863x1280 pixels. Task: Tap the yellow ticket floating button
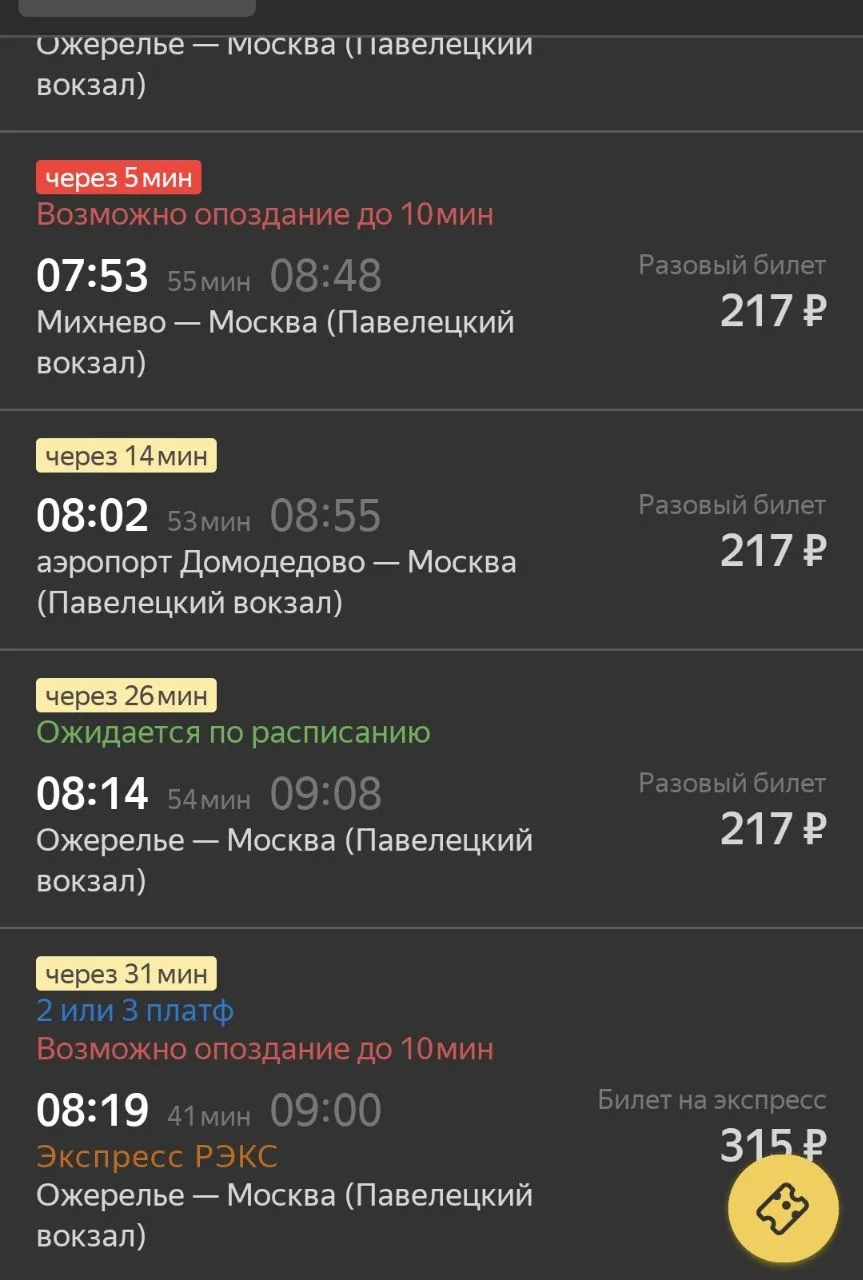pyautogui.click(x=782, y=1209)
